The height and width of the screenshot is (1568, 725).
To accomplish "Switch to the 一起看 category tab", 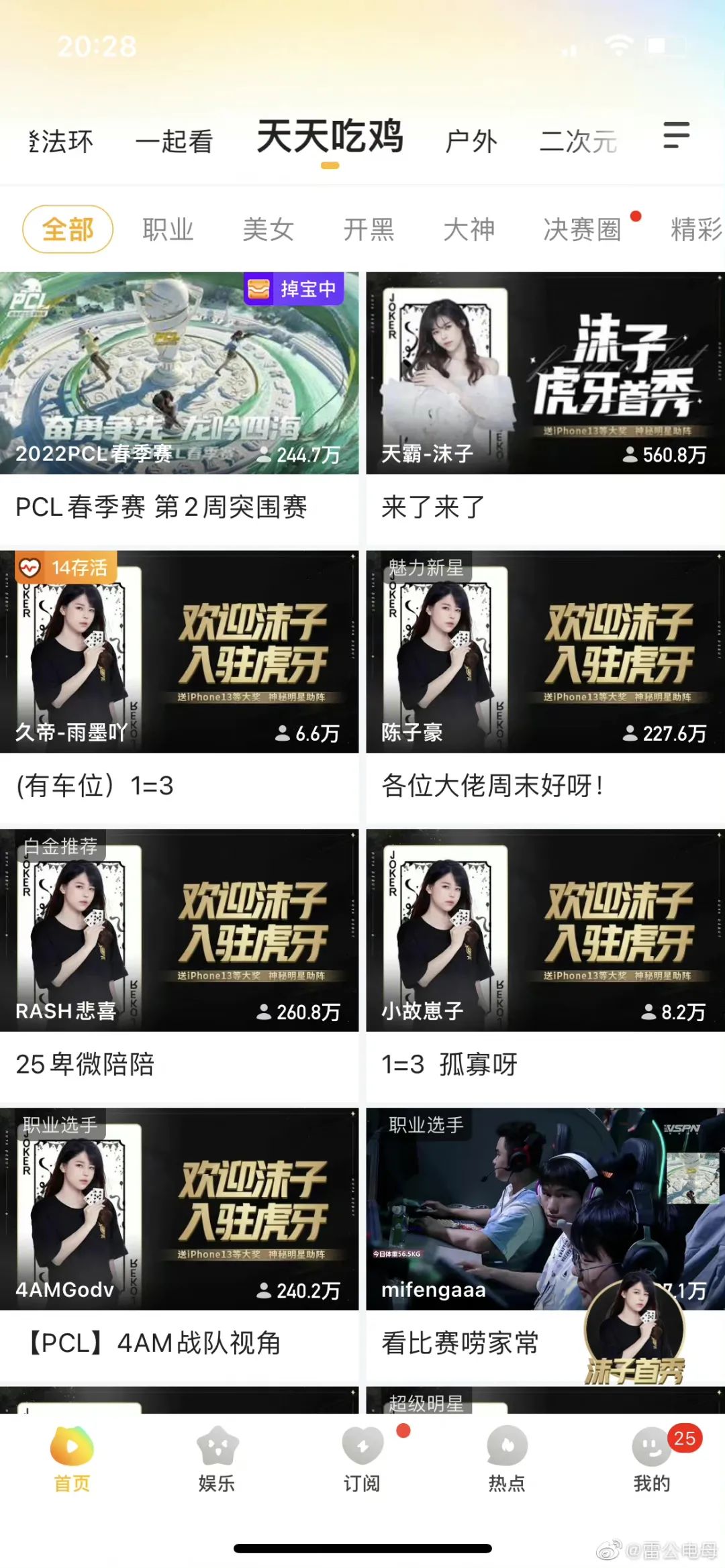I will [x=174, y=142].
